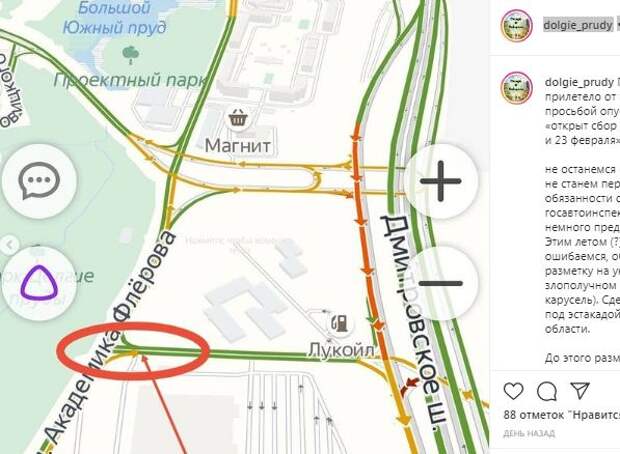Go to previous image in the carousel
Viewport: 620px width, 454px height.
coord(9,244)
